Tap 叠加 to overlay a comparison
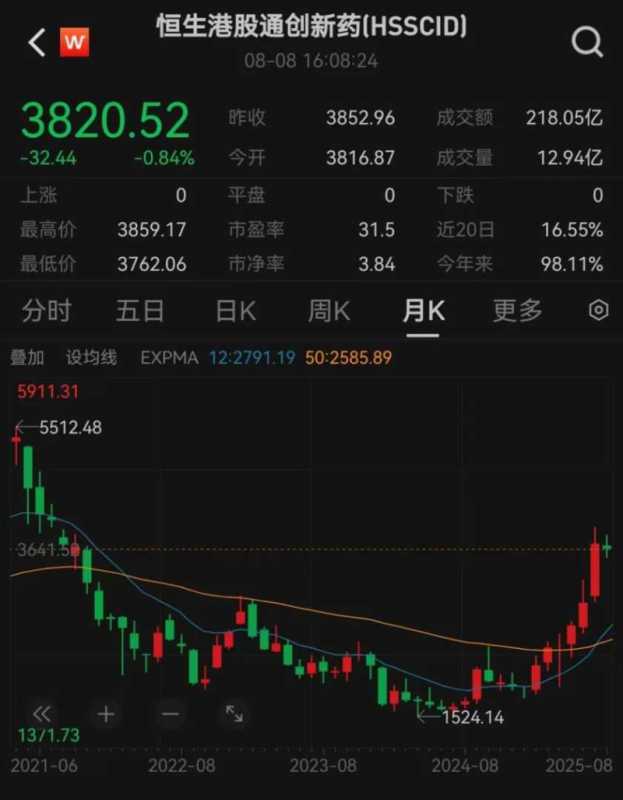 27,357
